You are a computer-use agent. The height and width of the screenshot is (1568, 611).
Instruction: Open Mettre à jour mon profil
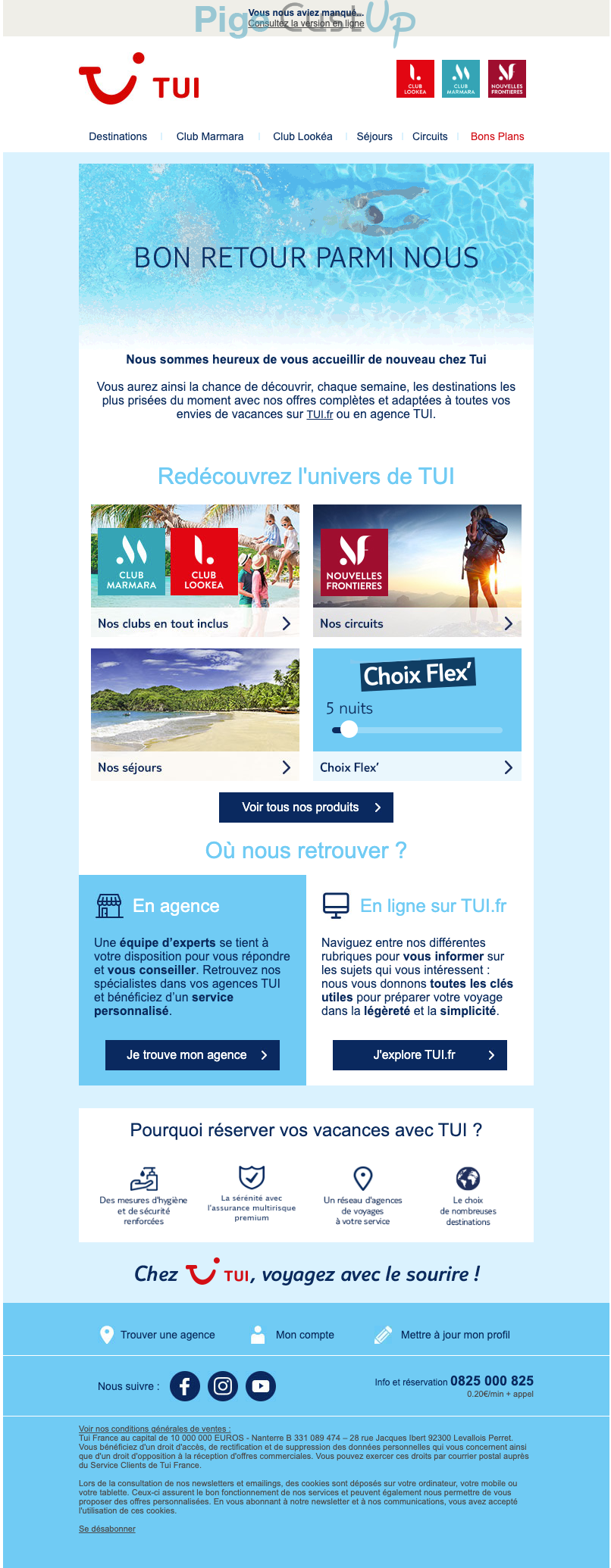click(x=455, y=1335)
